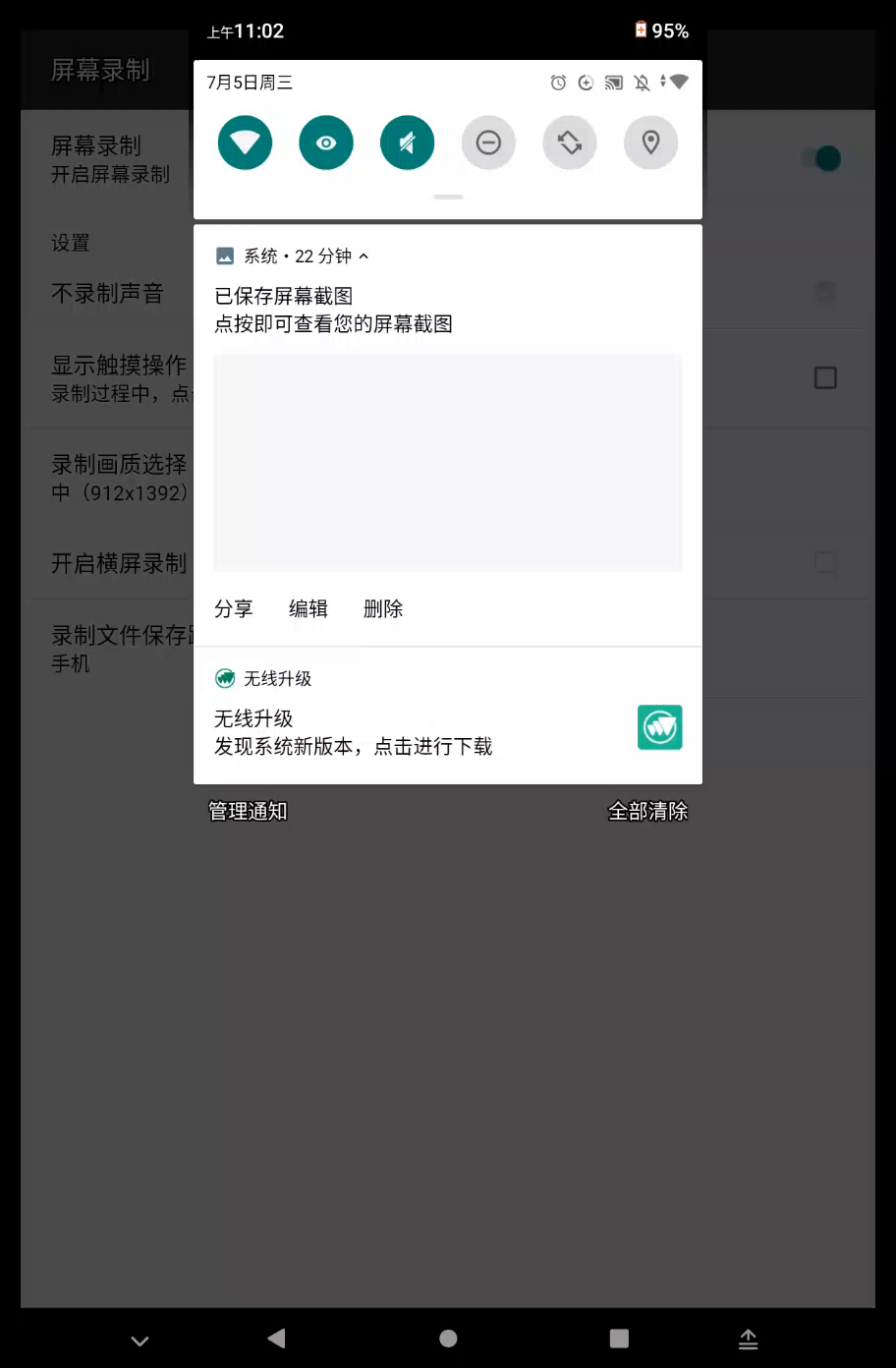Image resolution: width=896 pixels, height=1368 pixels.
Task: Go back using the navigation bar
Action: click(276, 1339)
